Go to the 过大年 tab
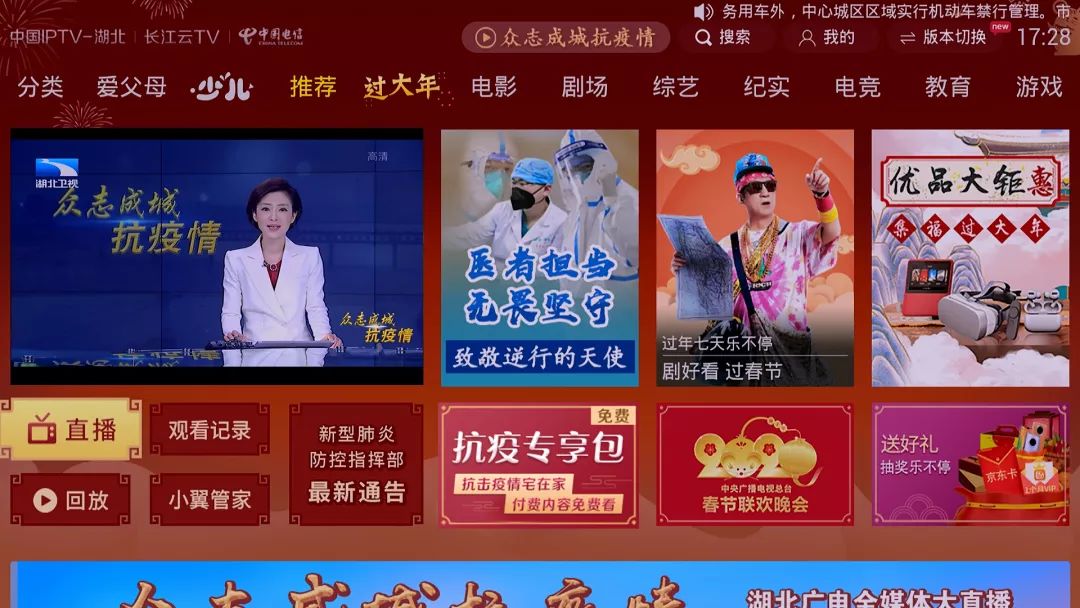 tap(402, 87)
